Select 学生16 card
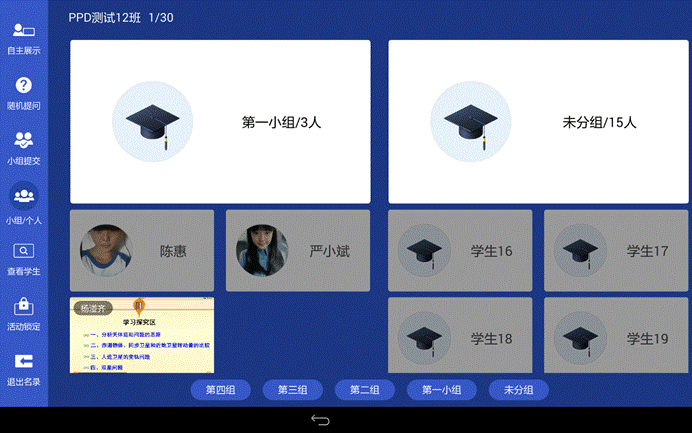The width and height of the screenshot is (692, 433). pos(460,251)
